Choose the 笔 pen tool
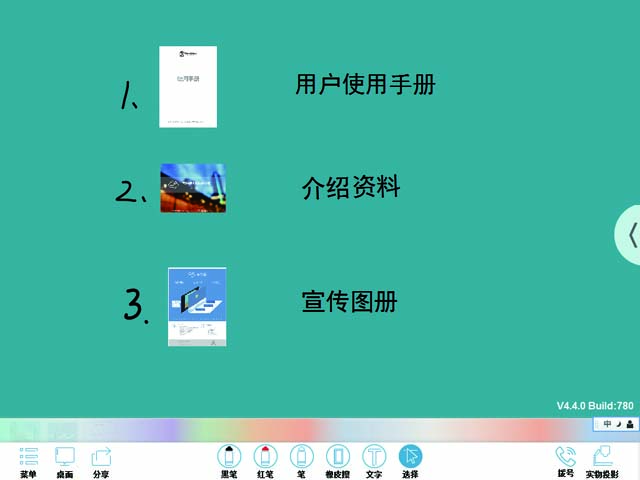The image size is (640, 480). 301,458
